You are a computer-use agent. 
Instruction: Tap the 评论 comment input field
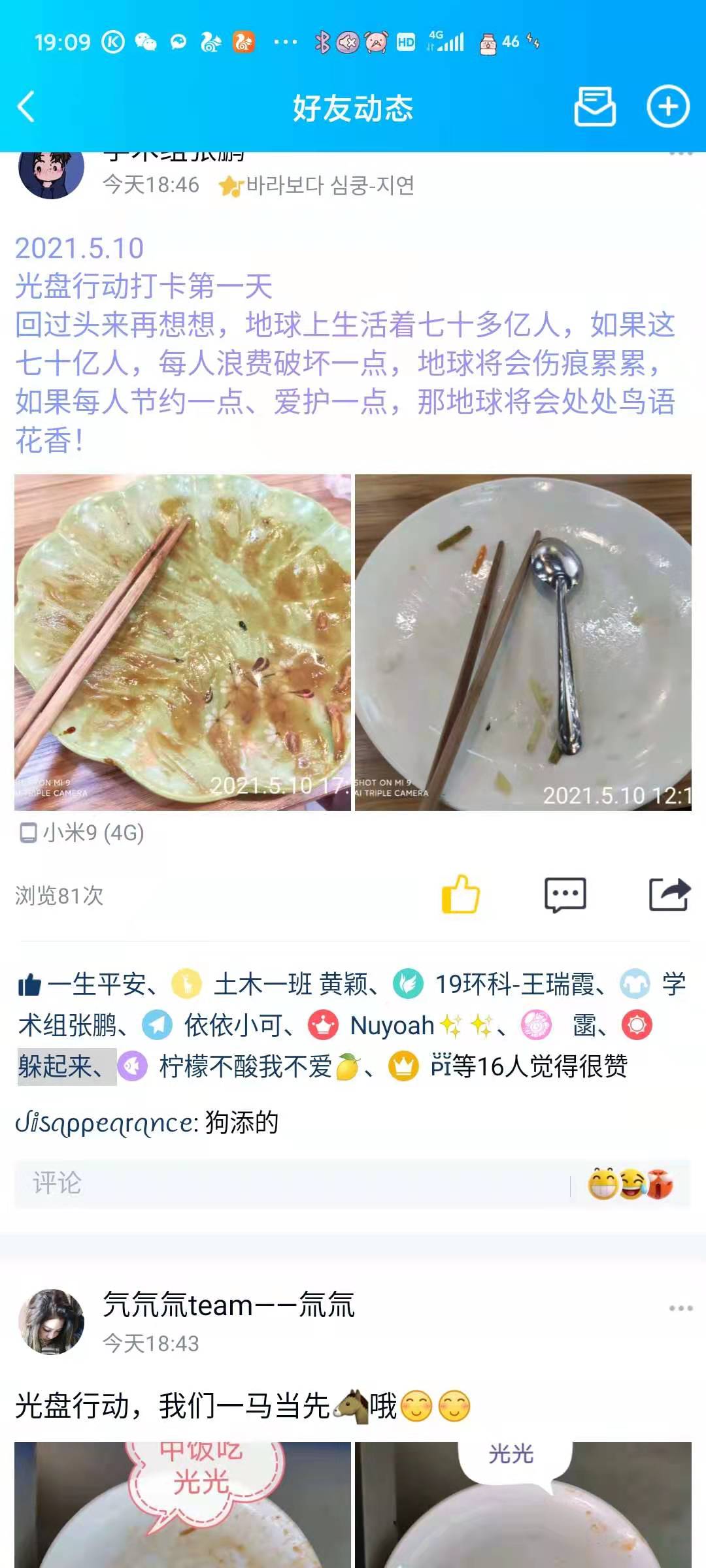click(288, 1183)
